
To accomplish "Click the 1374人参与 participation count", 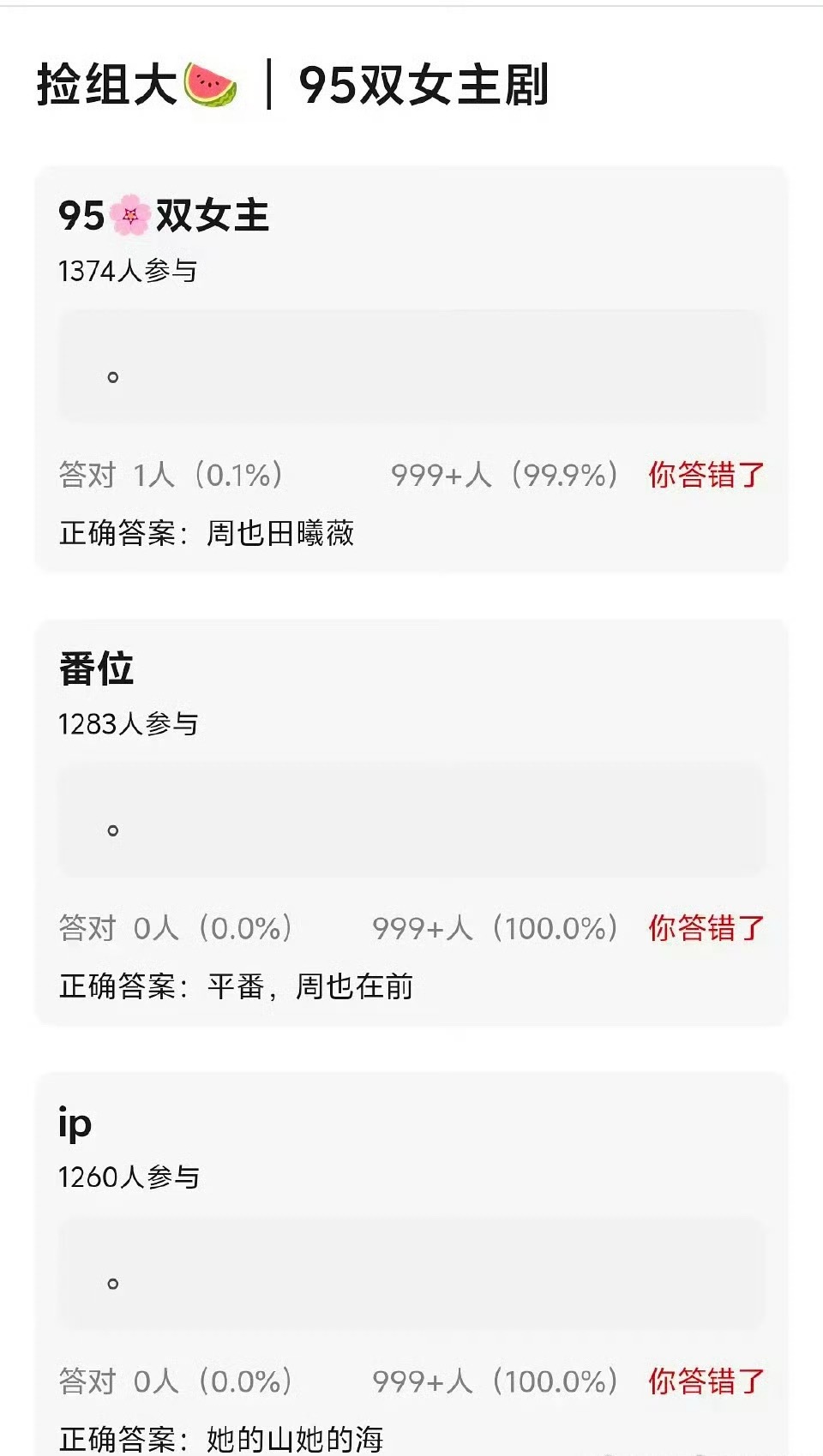I will [129, 271].
